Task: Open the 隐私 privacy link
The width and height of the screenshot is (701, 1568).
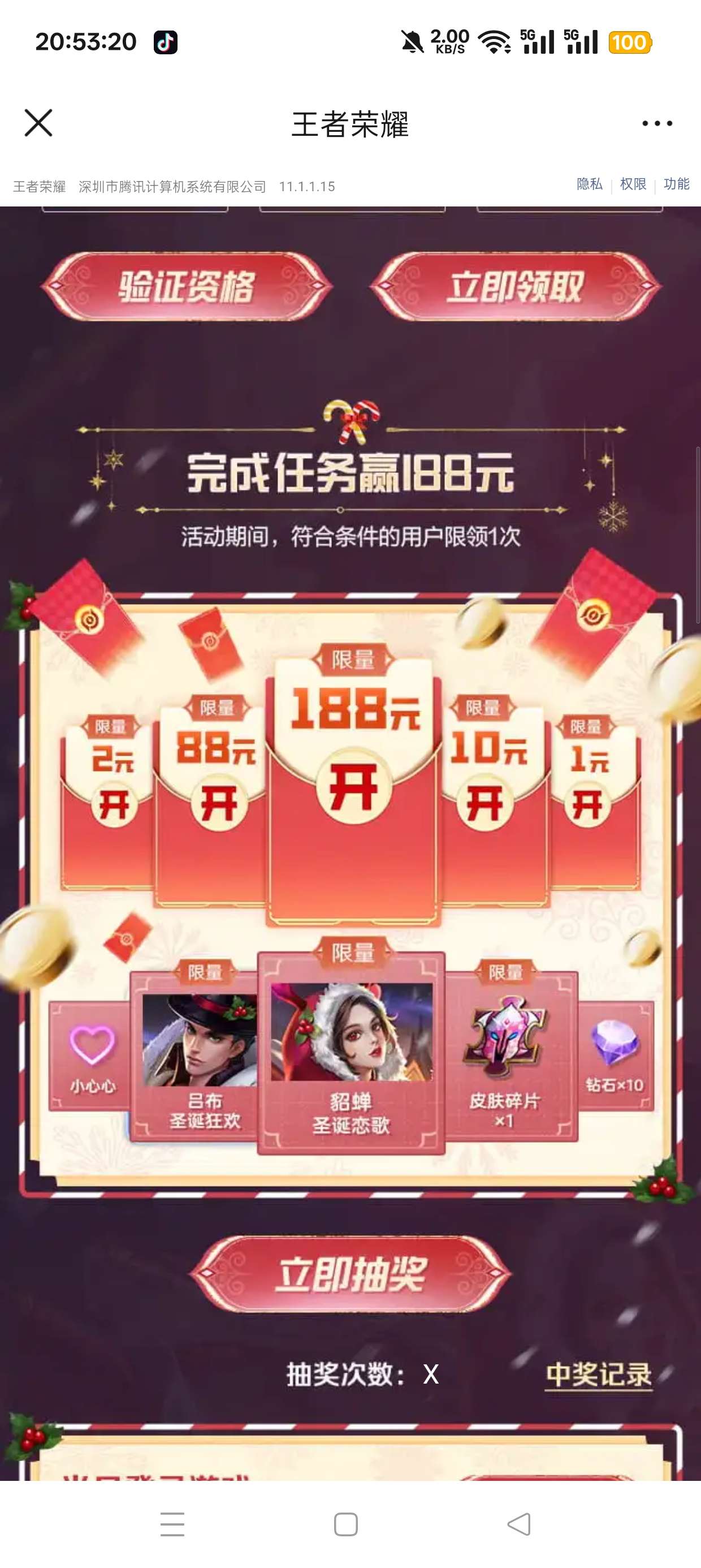Action: click(x=589, y=184)
